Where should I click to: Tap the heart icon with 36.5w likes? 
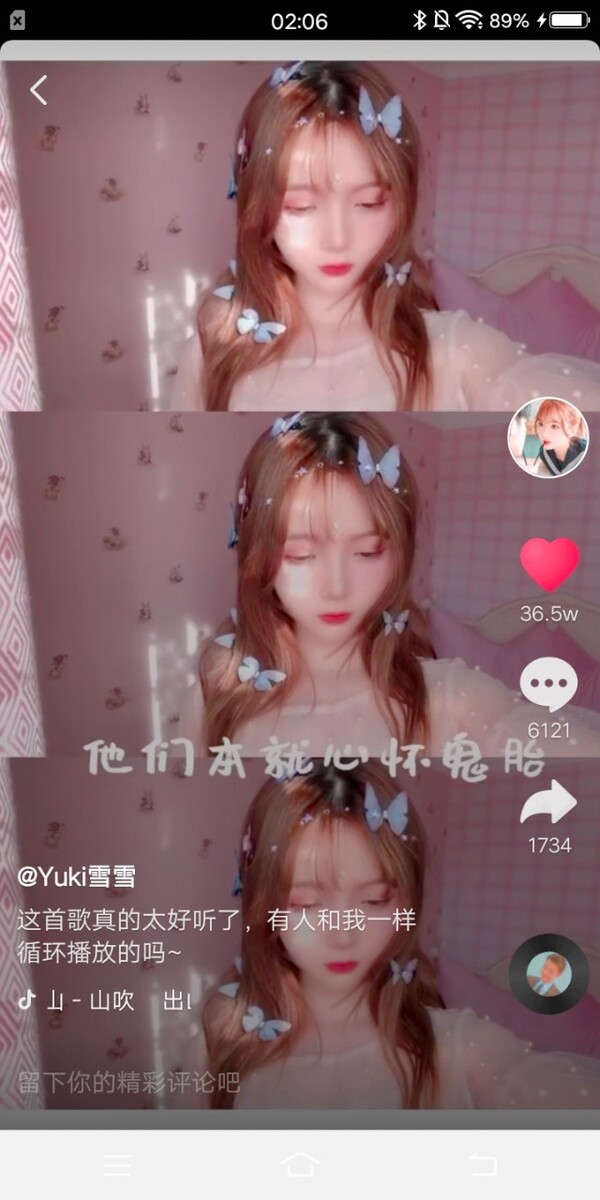pyautogui.click(x=549, y=565)
